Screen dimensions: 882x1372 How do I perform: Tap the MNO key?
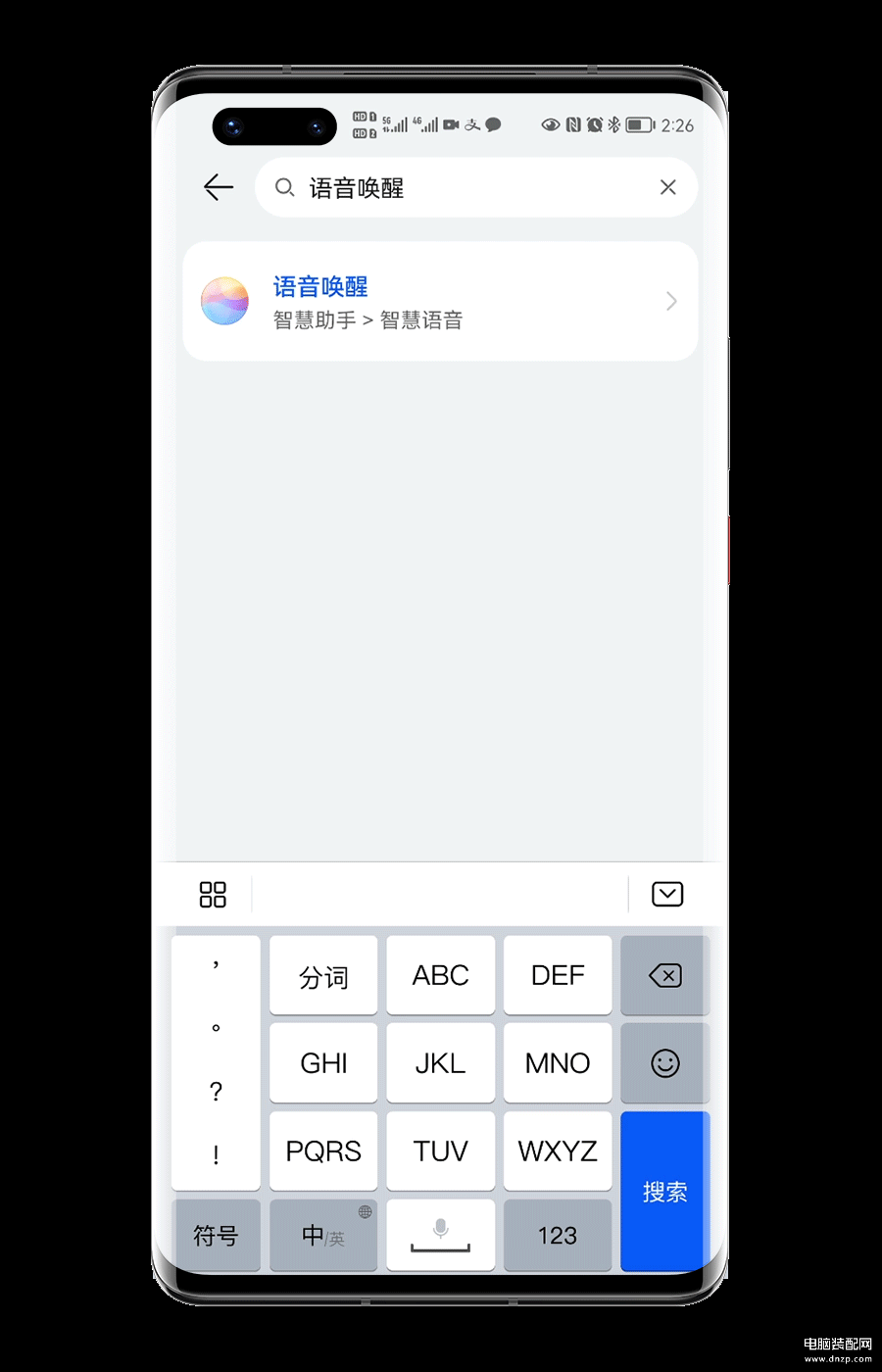click(557, 1063)
